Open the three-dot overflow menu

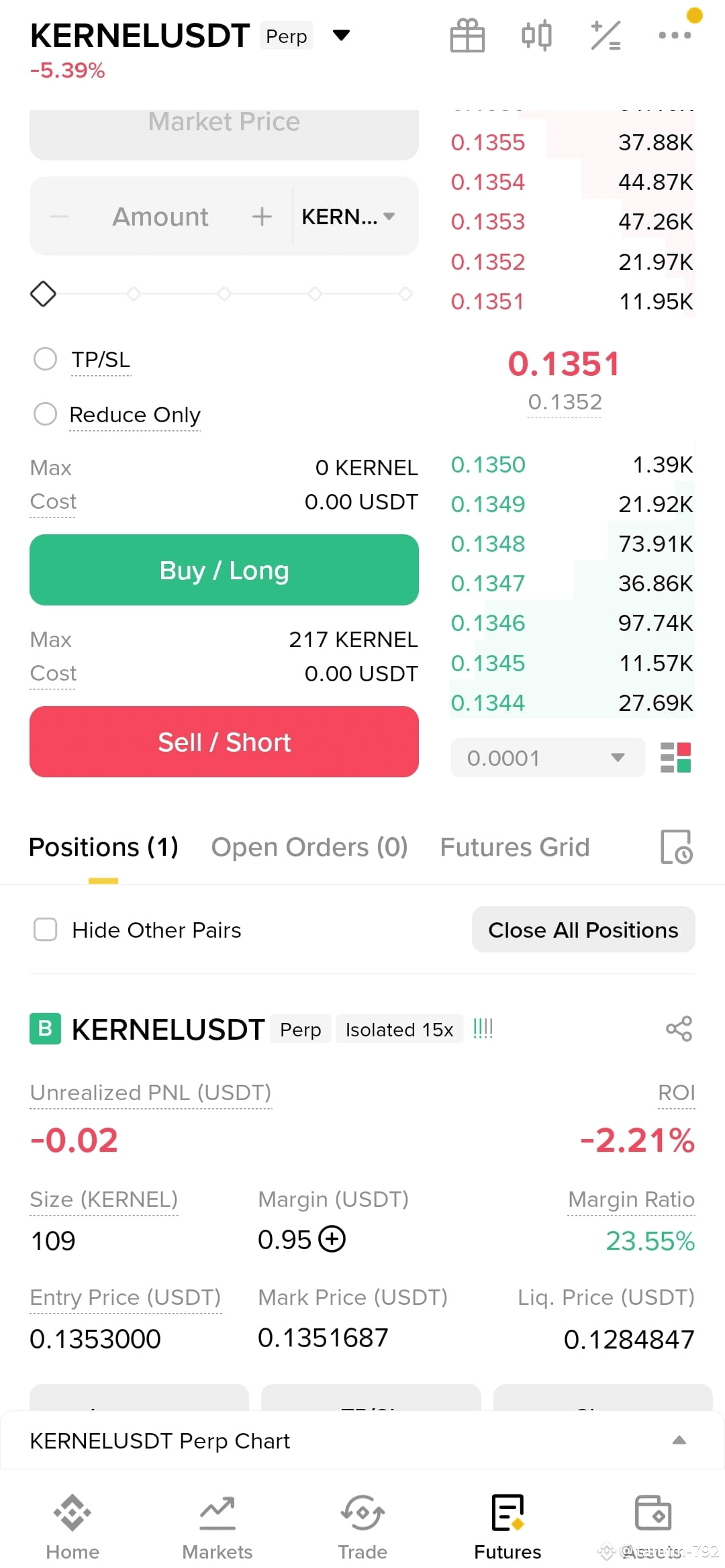675,36
